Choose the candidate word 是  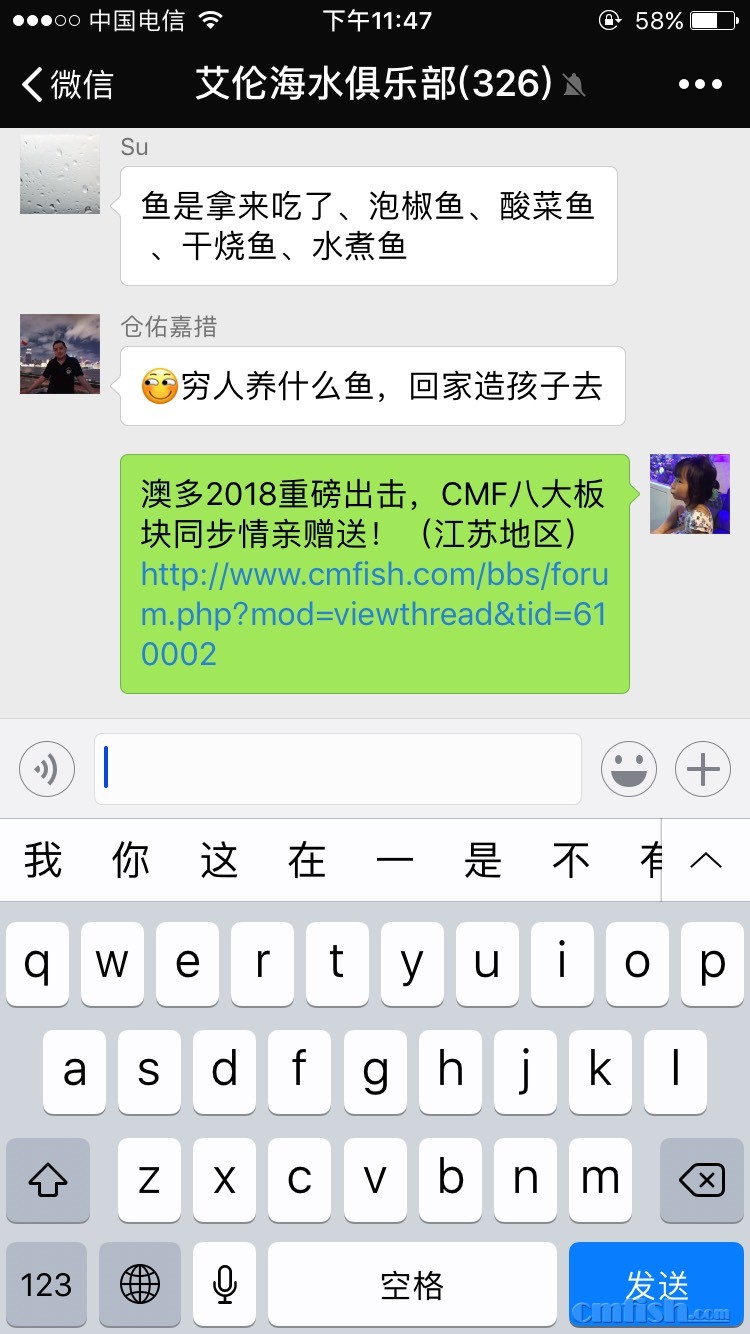click(x=482, y=860)
